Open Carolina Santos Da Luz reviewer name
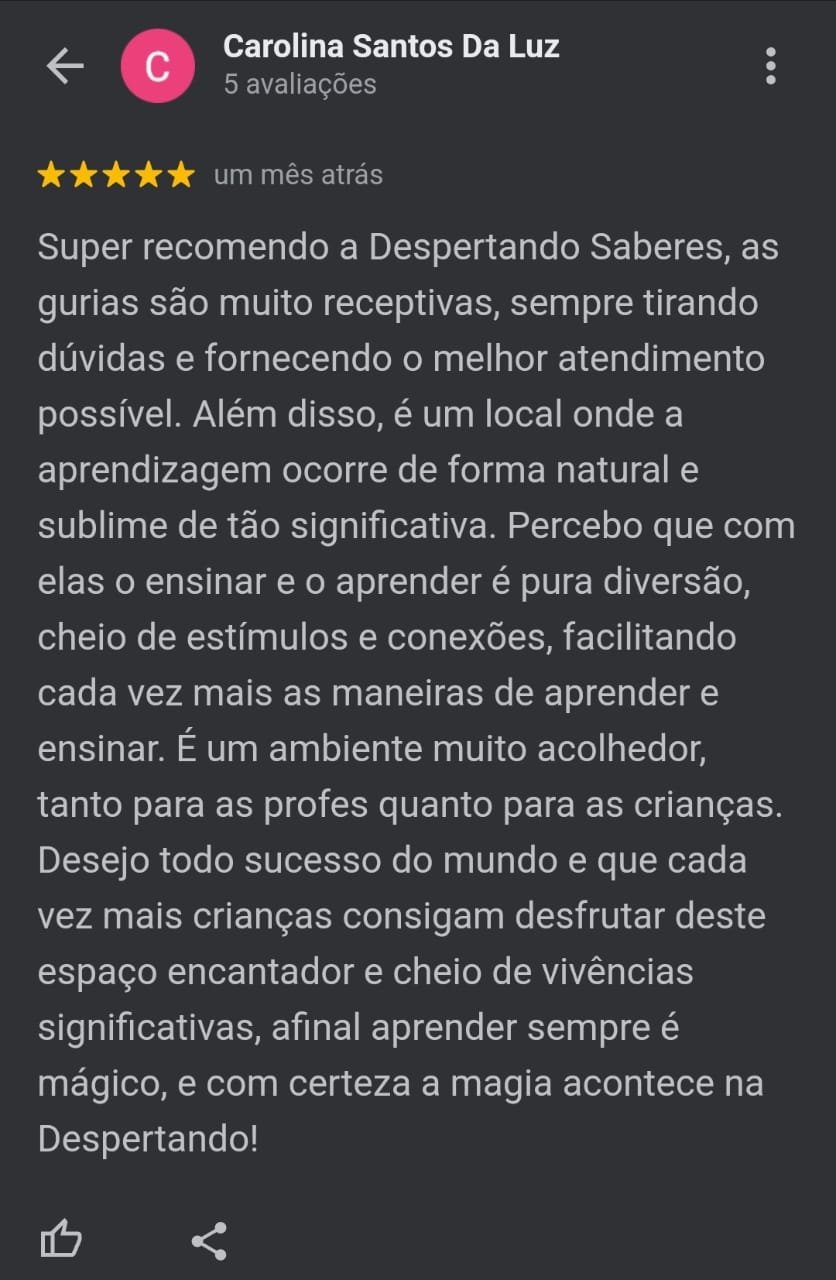This screenshot has width=836, height=1280. [x=391, y=46]
